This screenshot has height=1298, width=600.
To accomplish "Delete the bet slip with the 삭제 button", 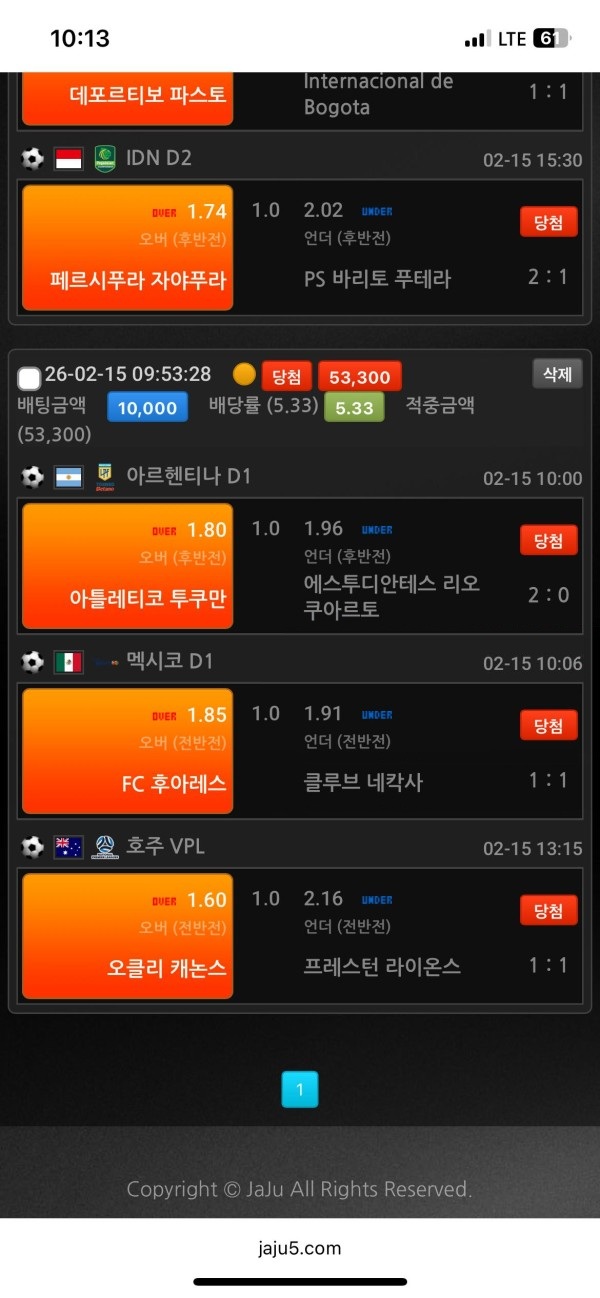I will [557, 374].
